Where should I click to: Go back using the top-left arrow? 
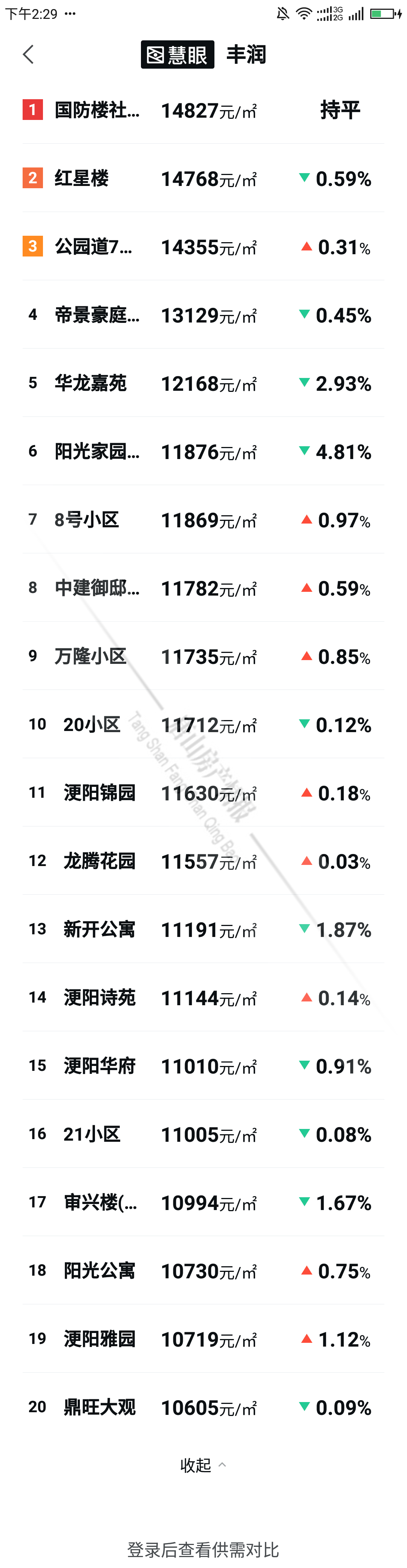tap(28, 54)
